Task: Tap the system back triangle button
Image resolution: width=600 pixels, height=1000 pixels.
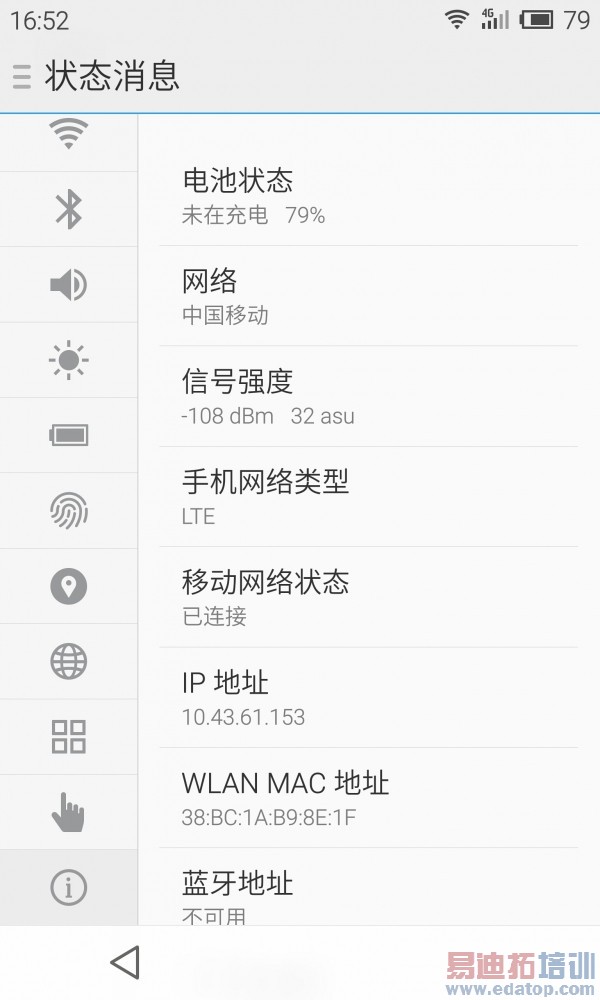Action: coord(125,962)
